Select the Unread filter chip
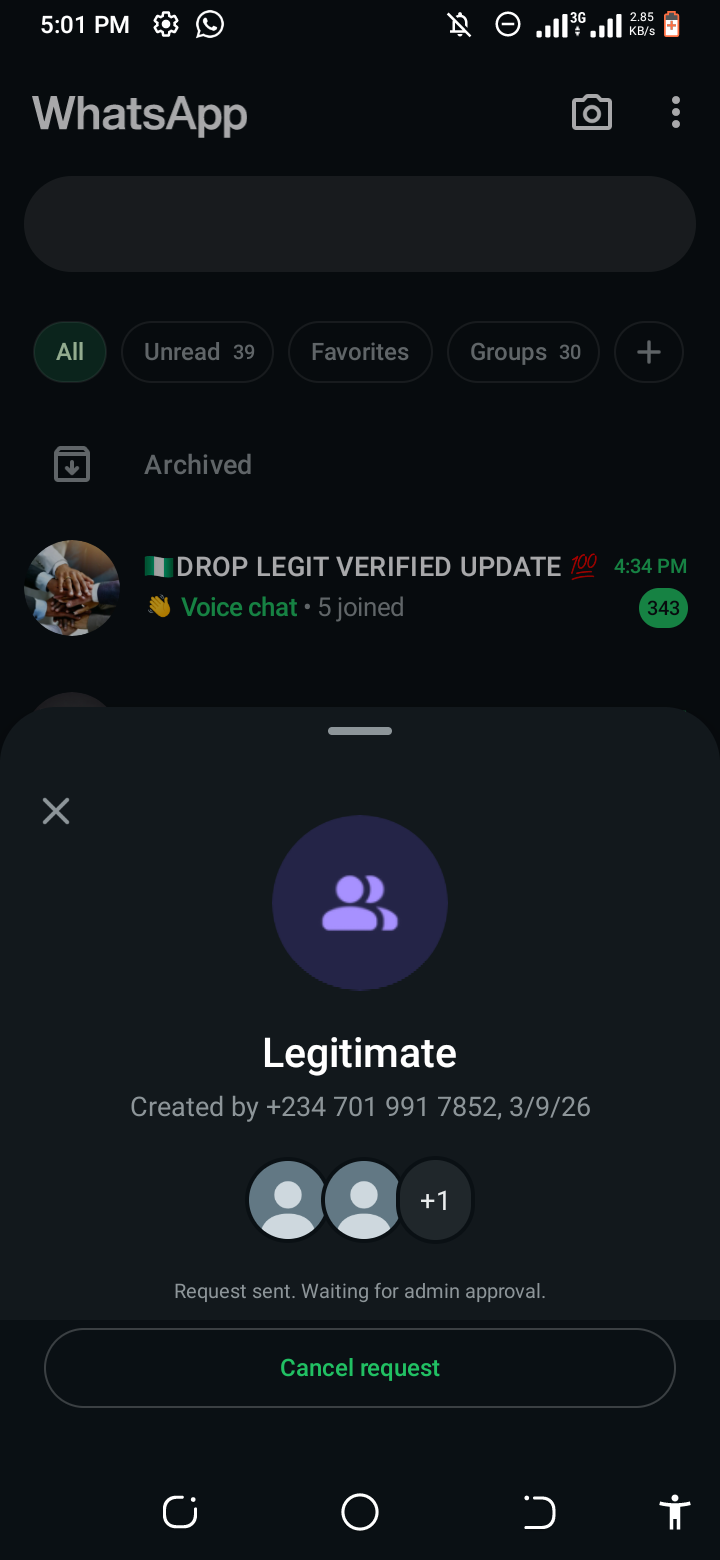The width and height of the screenshot is (720, 1560). pos(197,352)
